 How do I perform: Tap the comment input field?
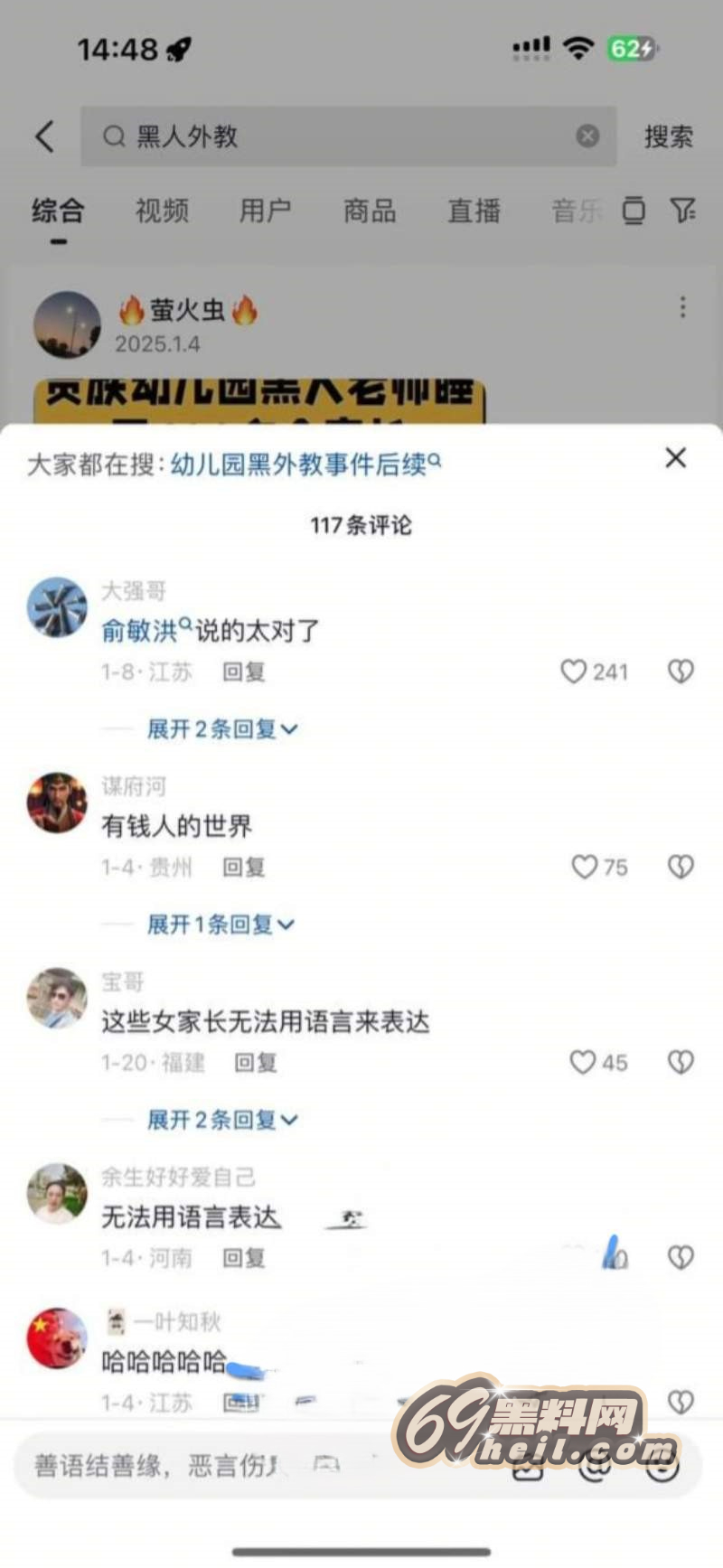pos(163,1465)
